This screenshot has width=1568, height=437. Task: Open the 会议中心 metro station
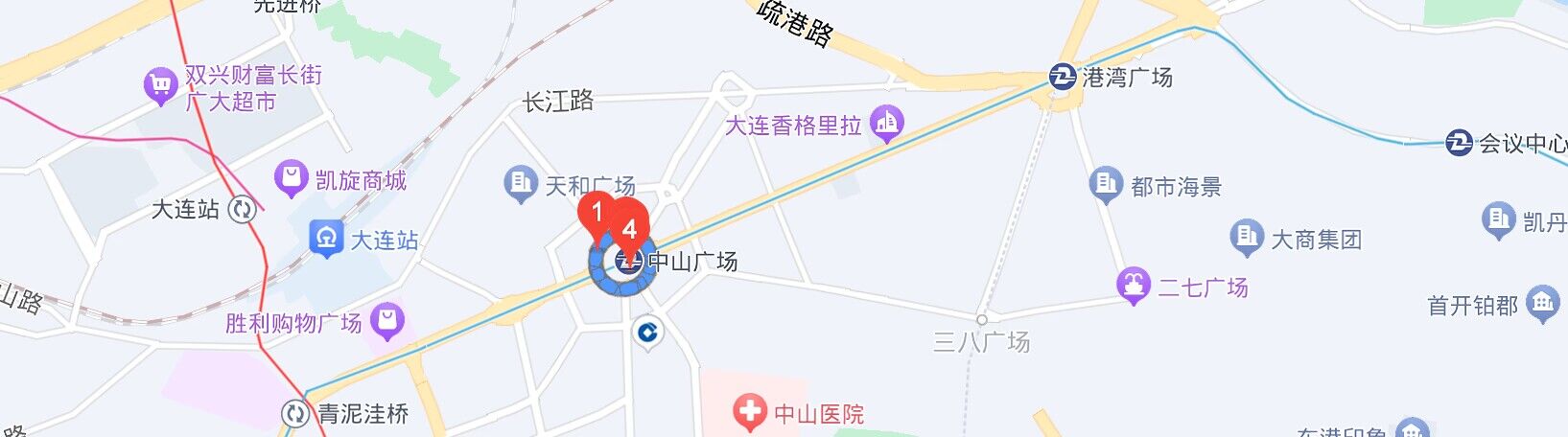(x=1459, y=143)
